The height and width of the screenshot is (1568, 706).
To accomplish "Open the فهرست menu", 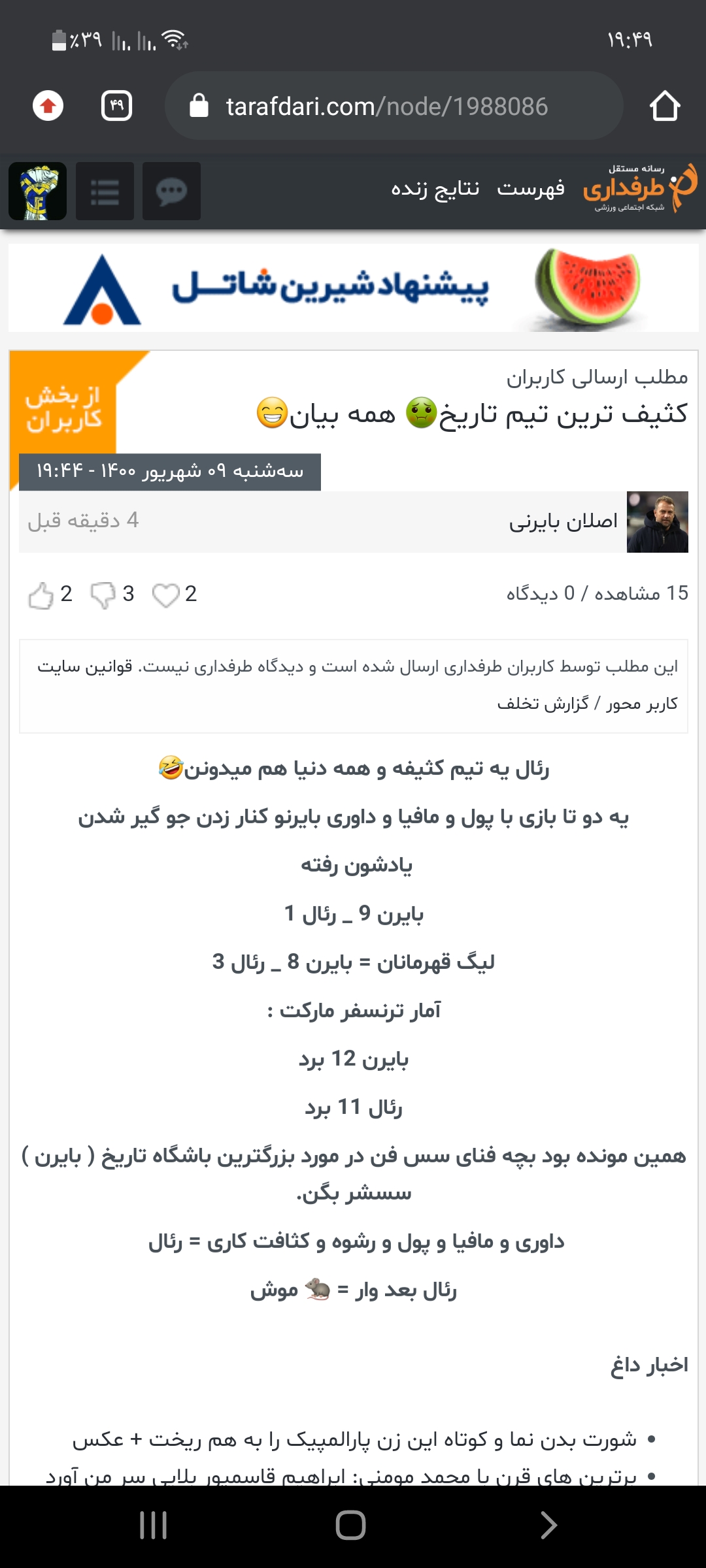I will coord(531,189).
